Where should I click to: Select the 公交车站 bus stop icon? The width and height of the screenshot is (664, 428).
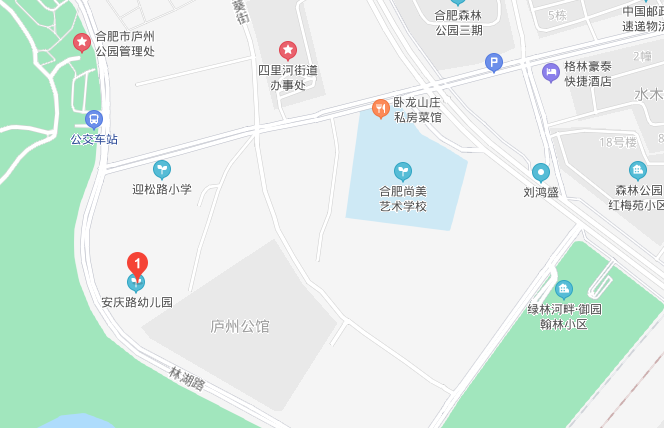pyautogui.click(x=94, y=119)
